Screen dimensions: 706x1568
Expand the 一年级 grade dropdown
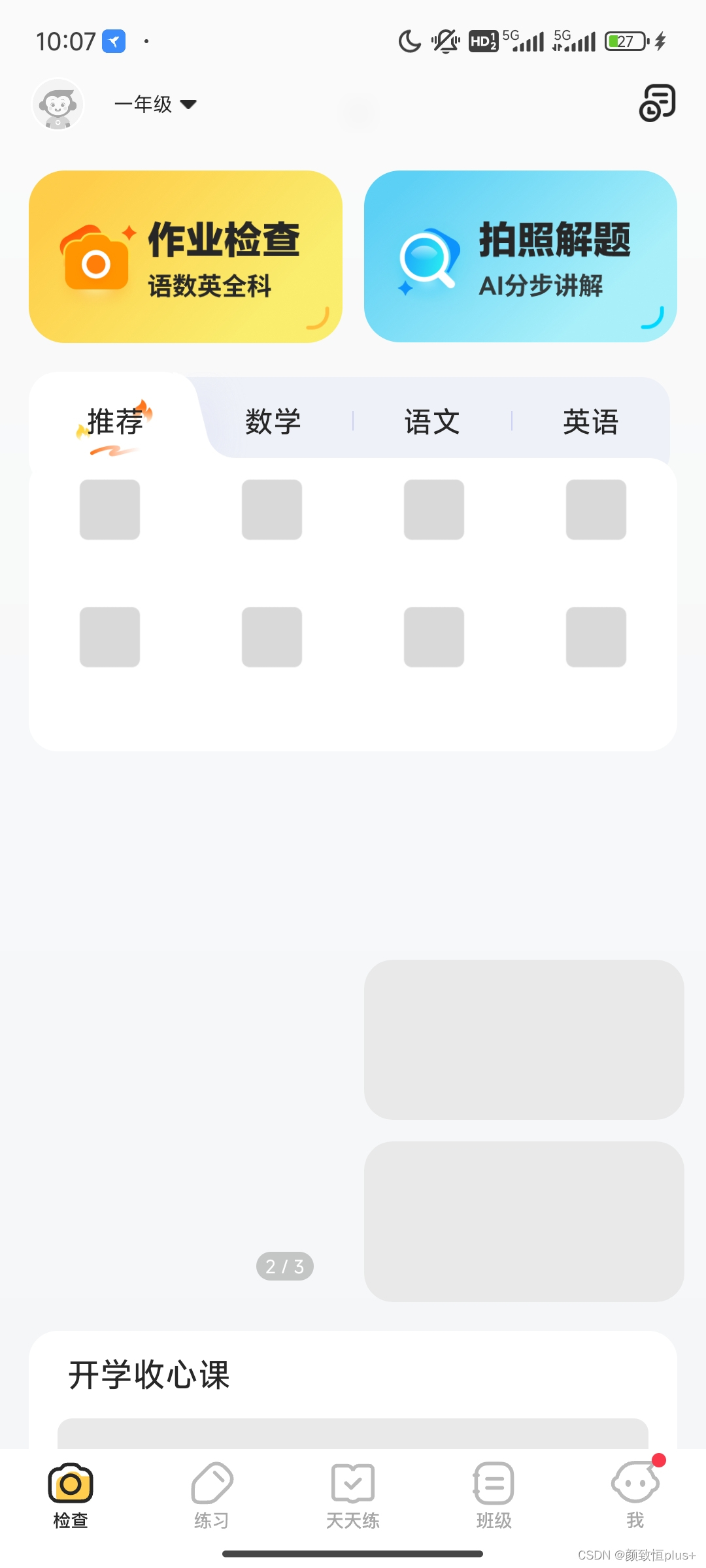click(155, 104)
